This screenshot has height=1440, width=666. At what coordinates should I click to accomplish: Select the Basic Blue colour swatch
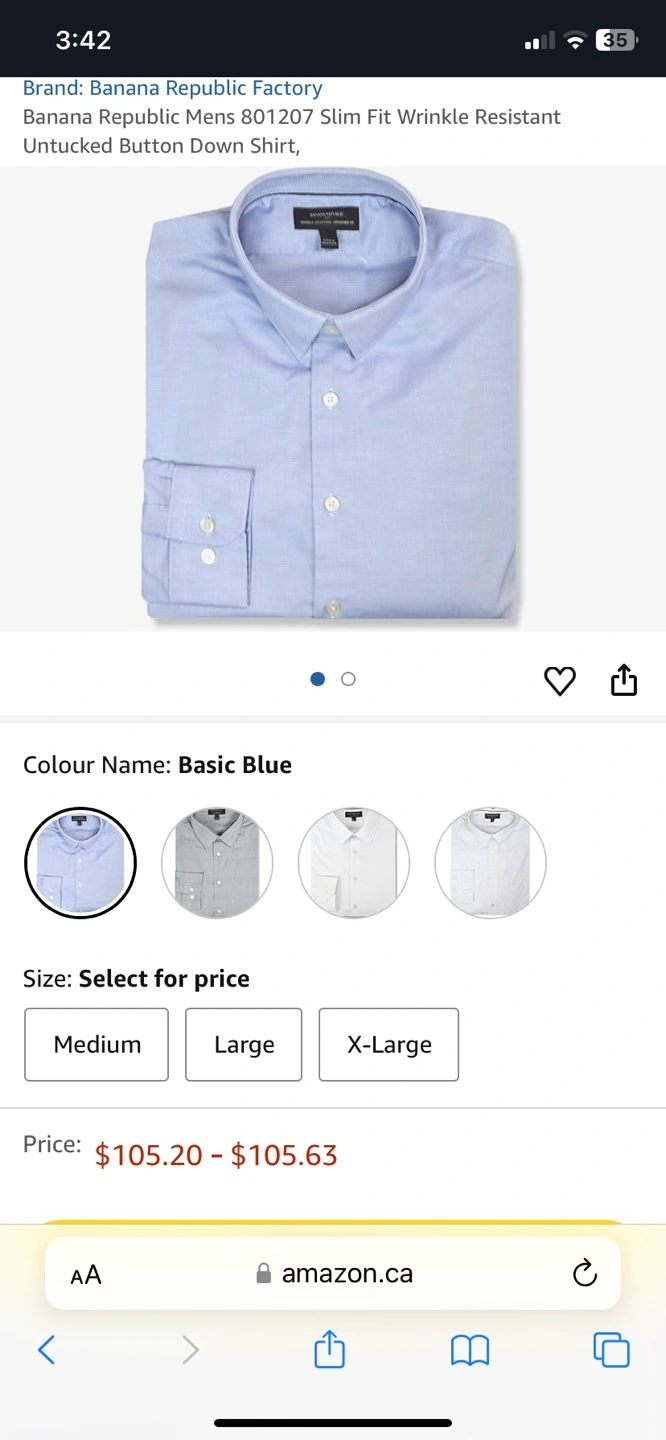(80, 862)
